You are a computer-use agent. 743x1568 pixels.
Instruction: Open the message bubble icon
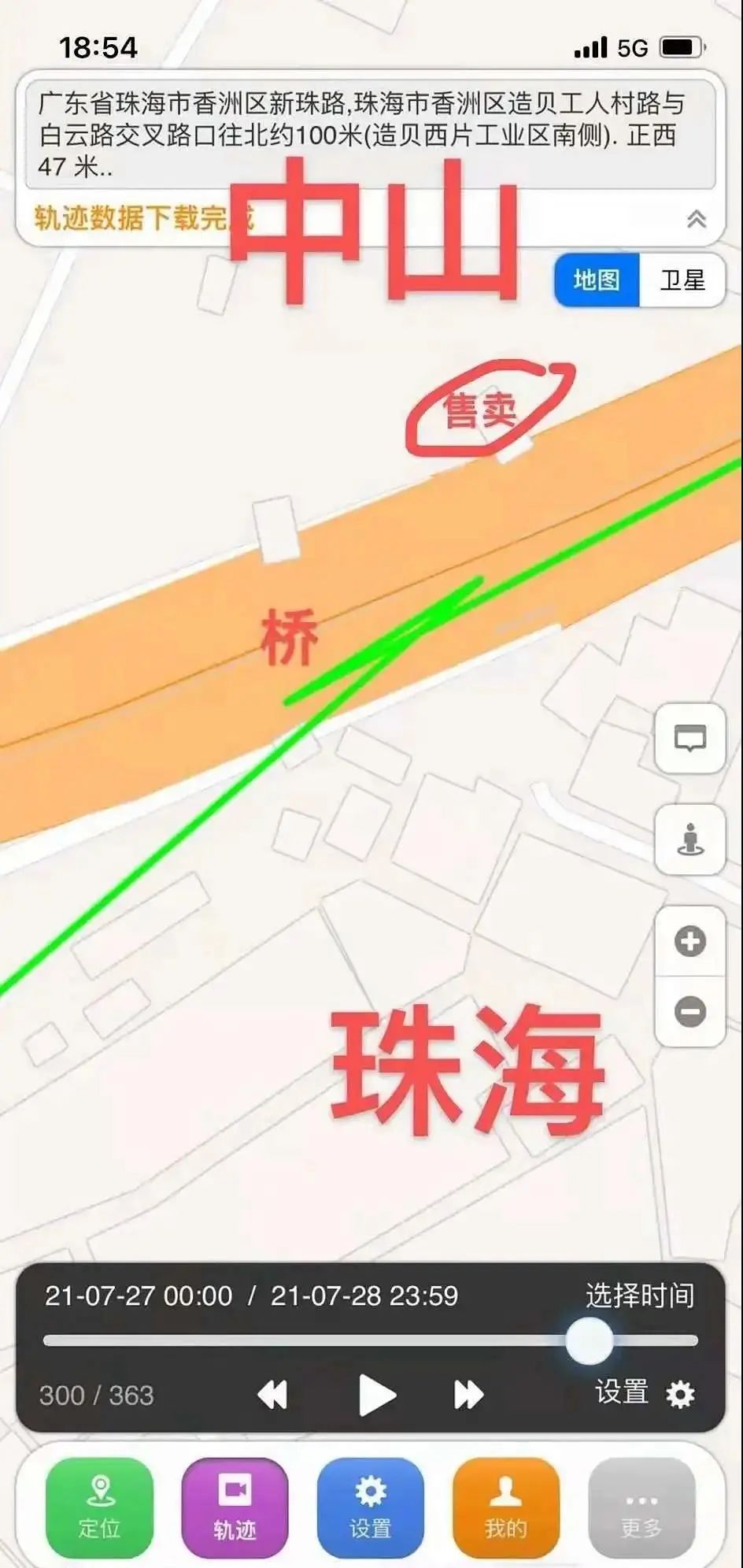click(x=690, y=739)
